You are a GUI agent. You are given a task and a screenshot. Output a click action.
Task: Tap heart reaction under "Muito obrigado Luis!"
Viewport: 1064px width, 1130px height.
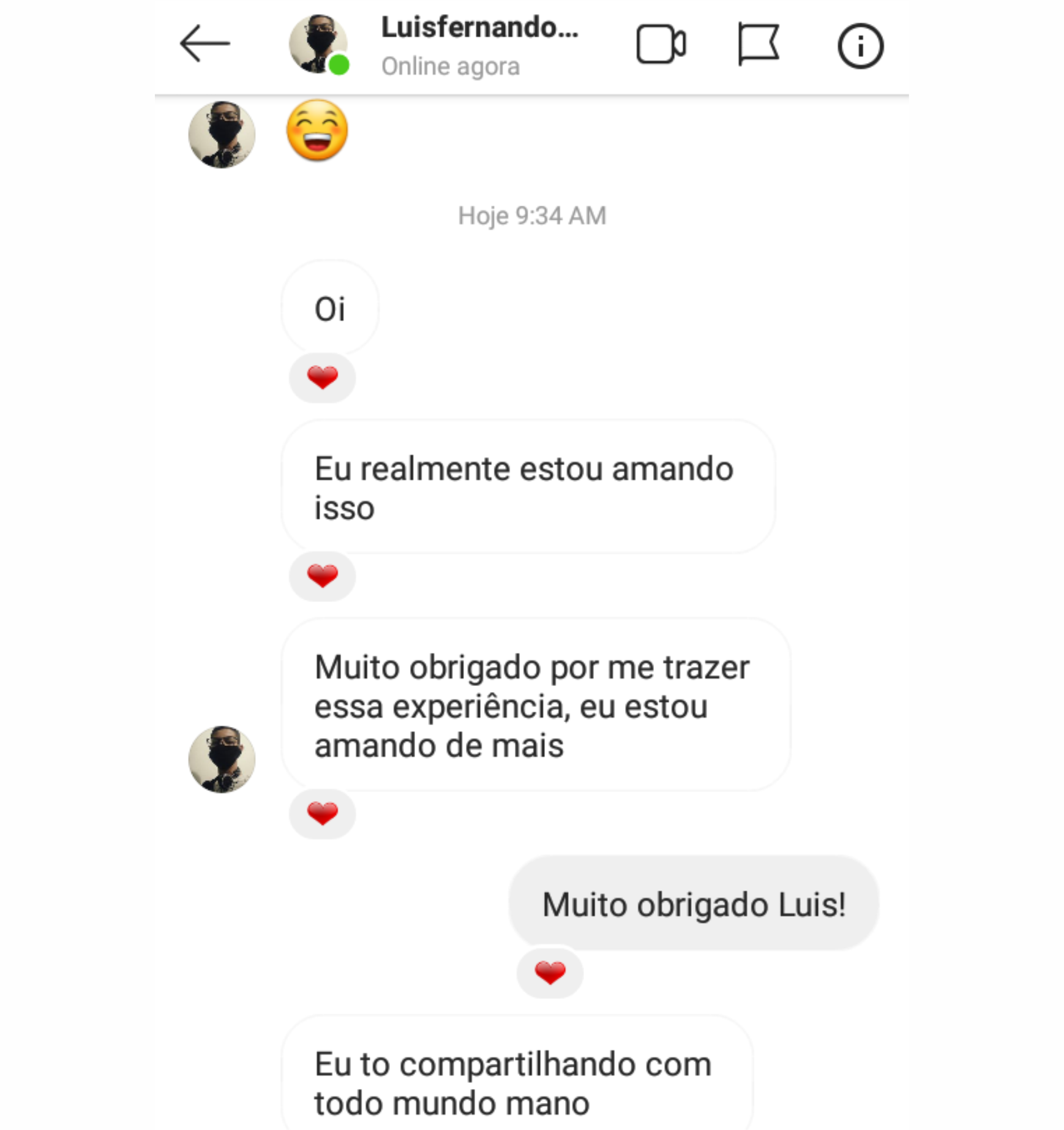[550, 973]
